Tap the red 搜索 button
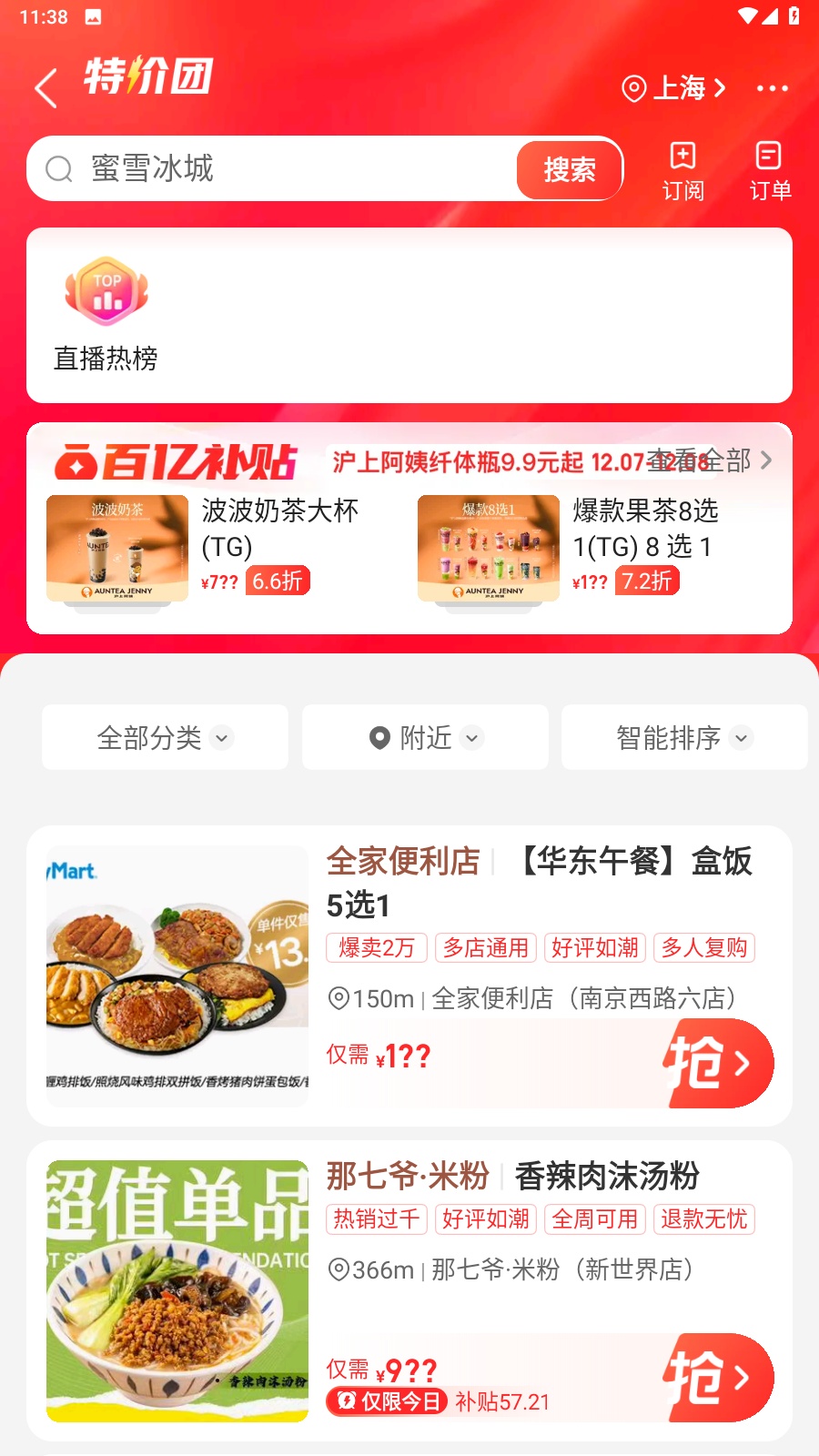Image resolution: width=819 pixels, height=1456 pixels. pyautogui.click(x=569, y=169)
